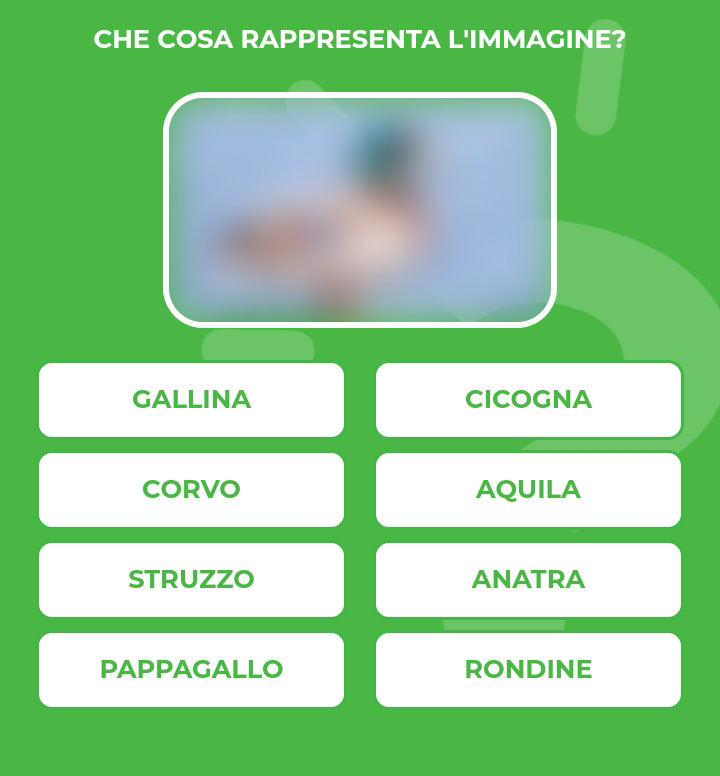The image size is (720, 776).
Task: Answer with AQUILA
Action: (x=528, y=490)
